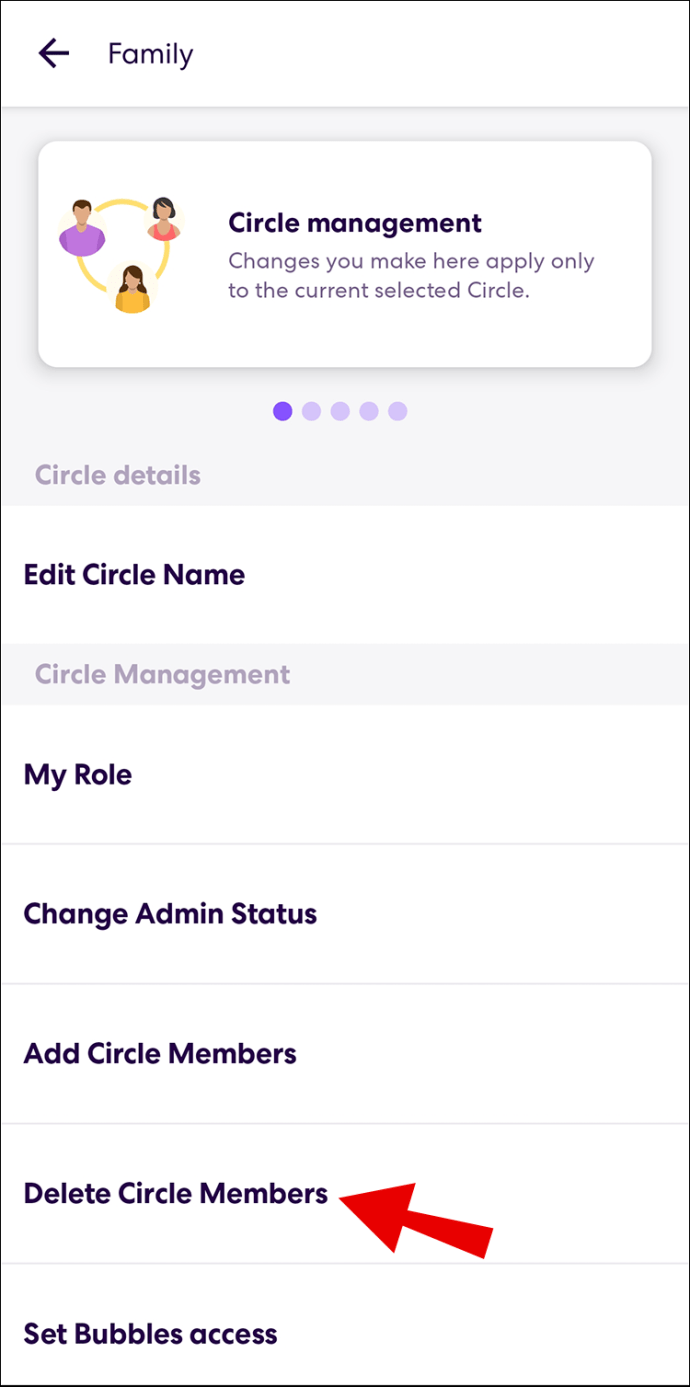Open Edit Circle Name

(x=345, y=575)
